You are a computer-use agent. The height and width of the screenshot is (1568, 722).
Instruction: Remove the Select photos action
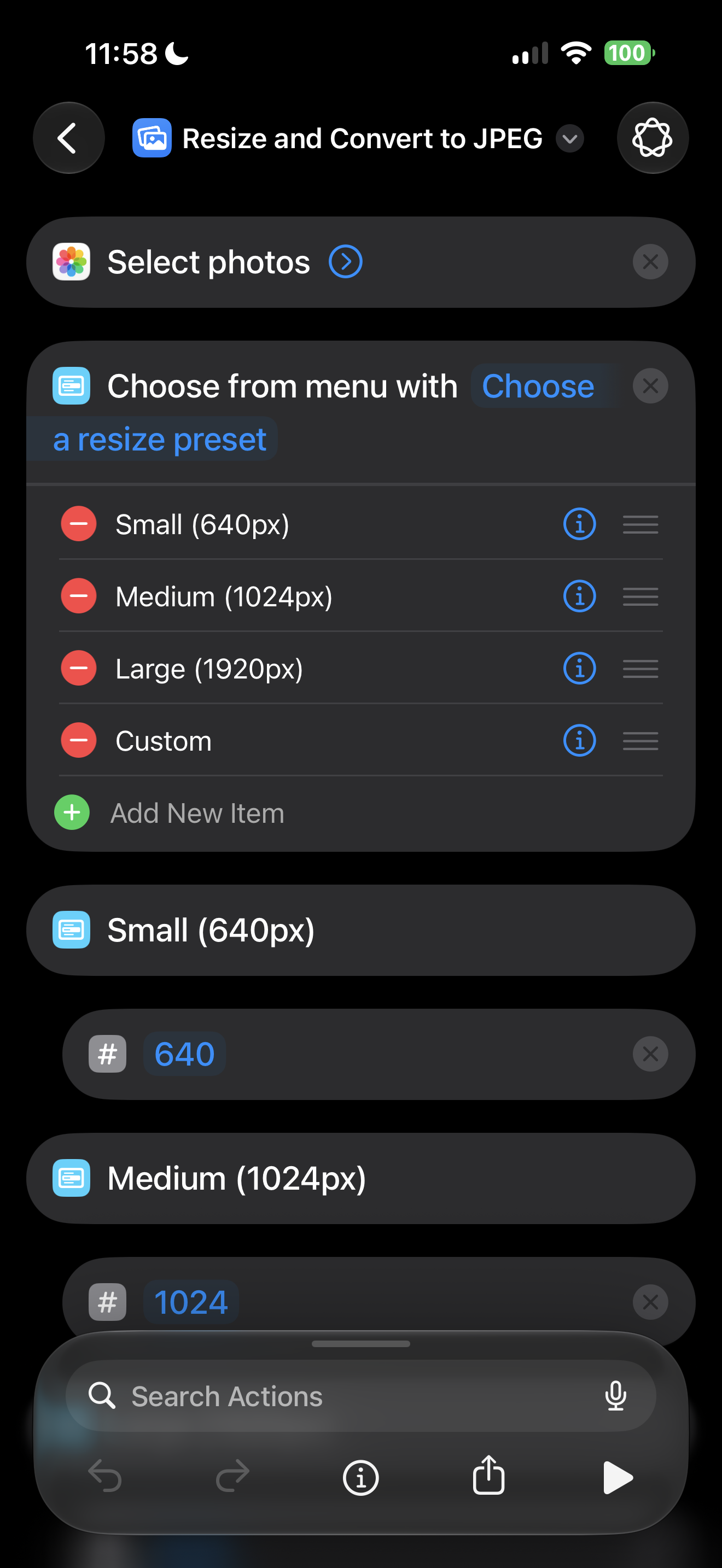(x=650, y=262)
